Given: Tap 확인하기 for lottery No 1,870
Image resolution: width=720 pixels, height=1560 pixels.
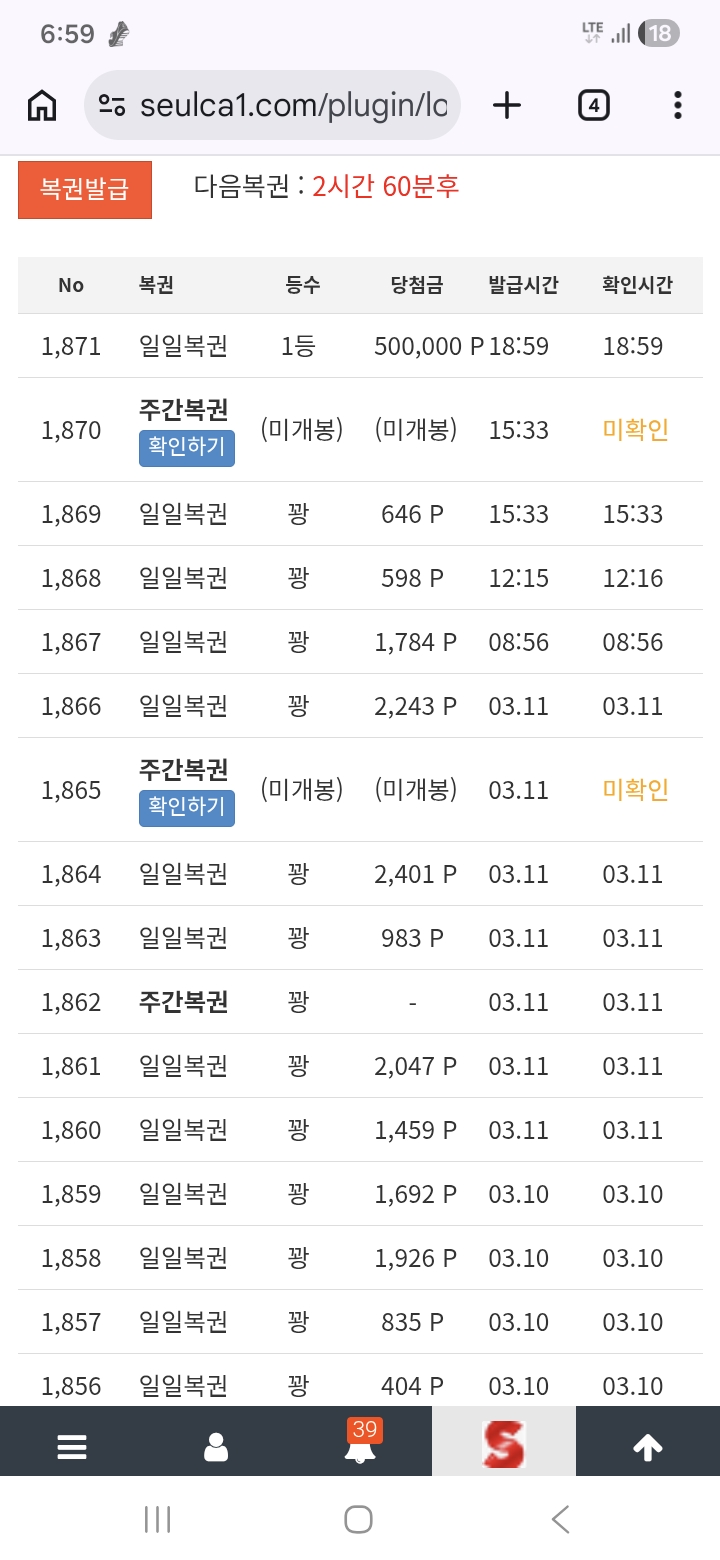Looking at the screenshot, I should click(187, 447).
